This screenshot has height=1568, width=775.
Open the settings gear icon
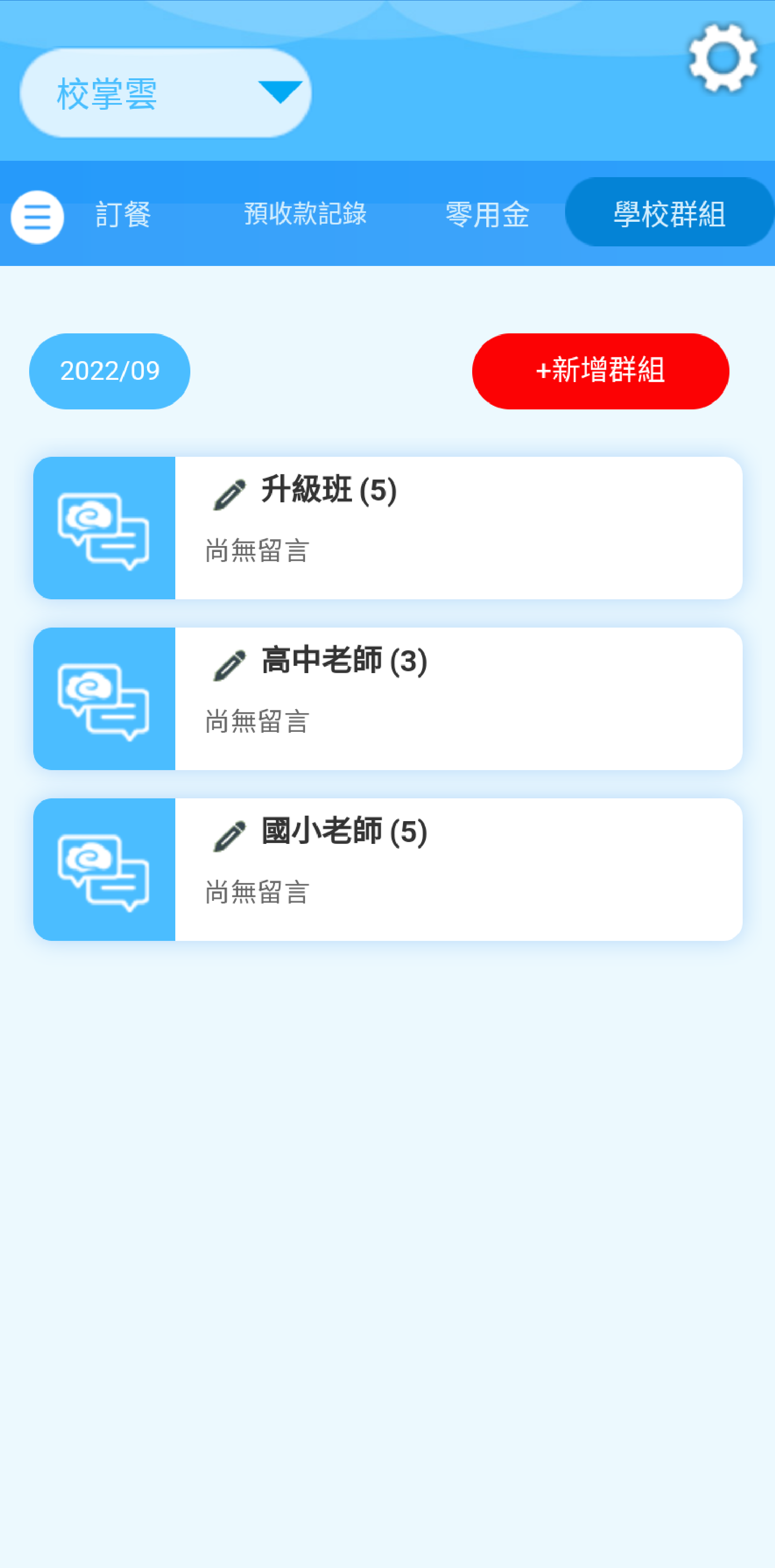click(722, 58)
